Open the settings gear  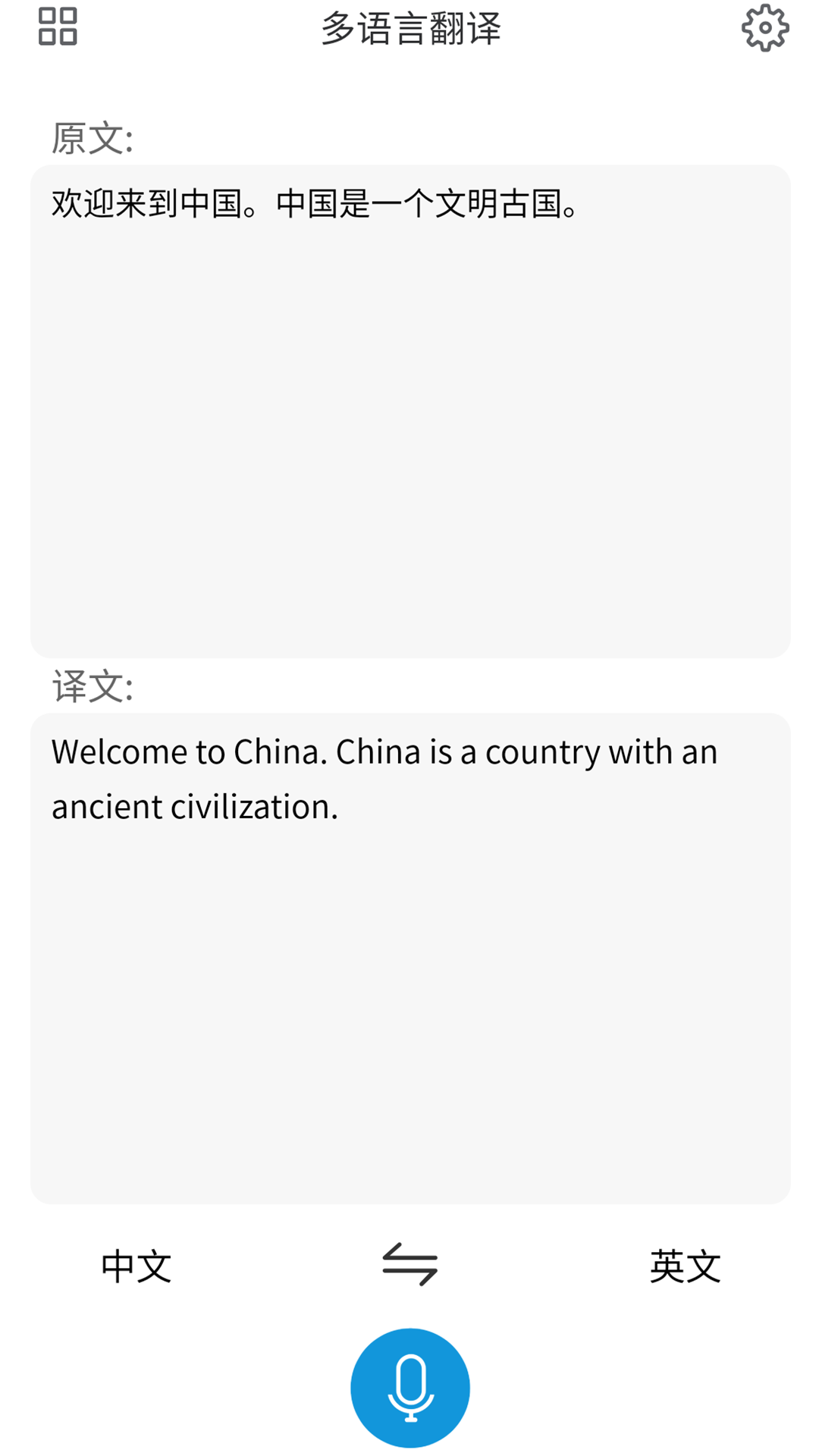(x=765, y=28)
